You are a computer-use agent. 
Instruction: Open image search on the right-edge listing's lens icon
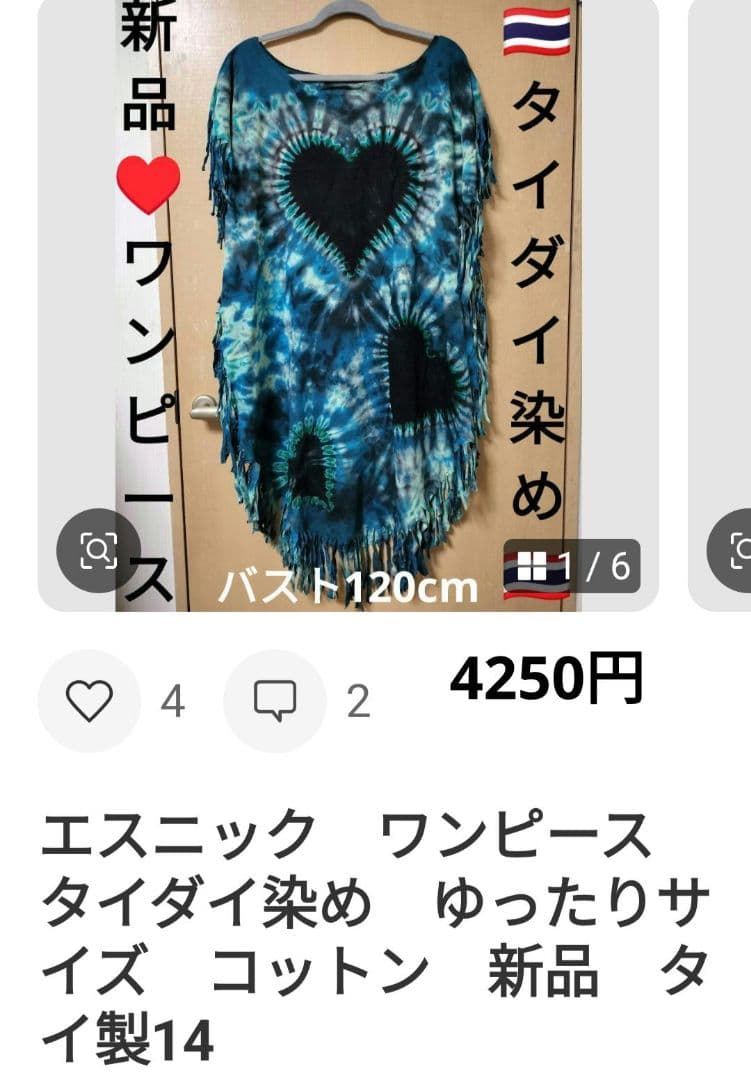(x=742, y=549)
